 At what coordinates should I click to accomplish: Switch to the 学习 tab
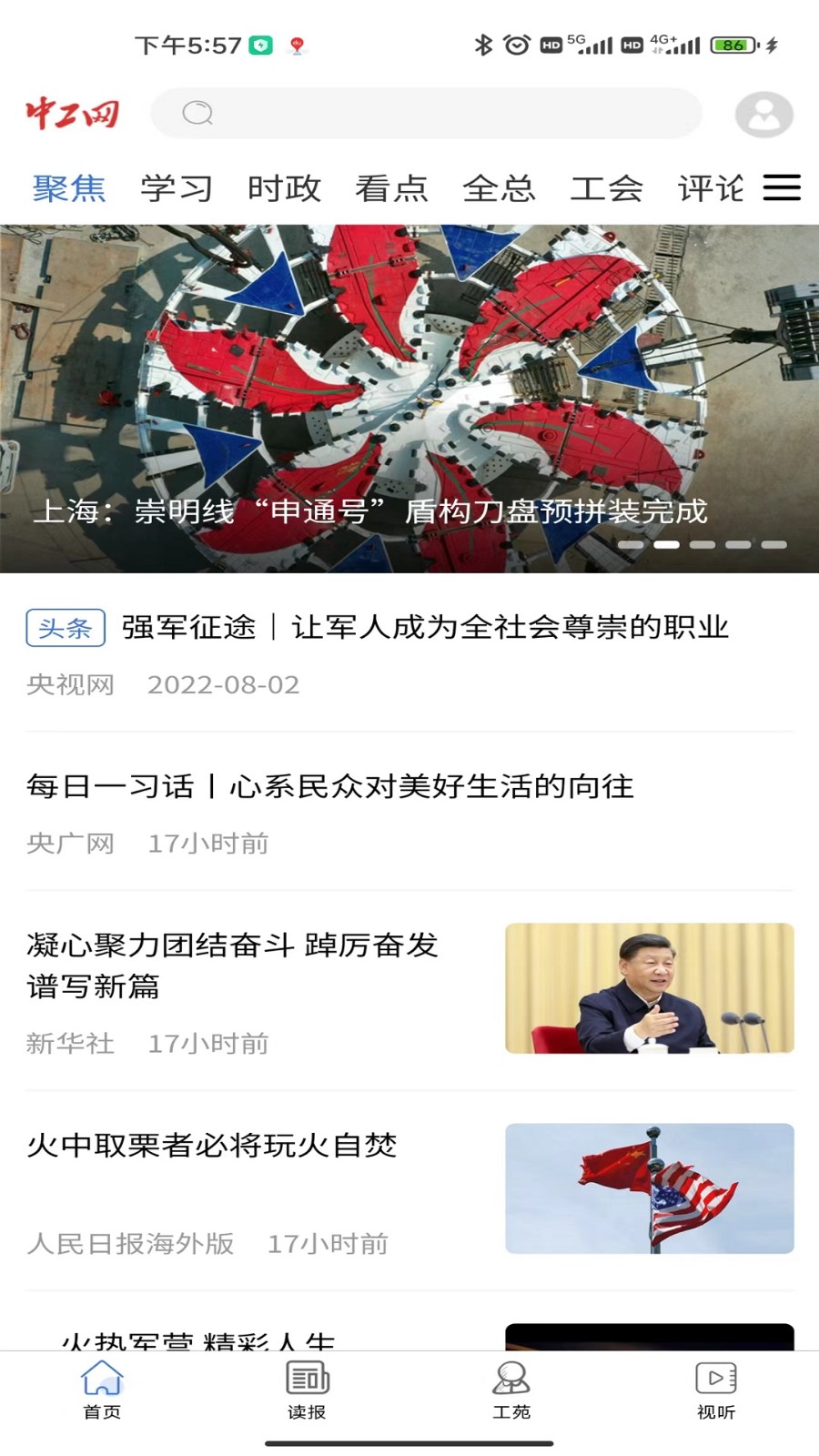pos(176,187)
